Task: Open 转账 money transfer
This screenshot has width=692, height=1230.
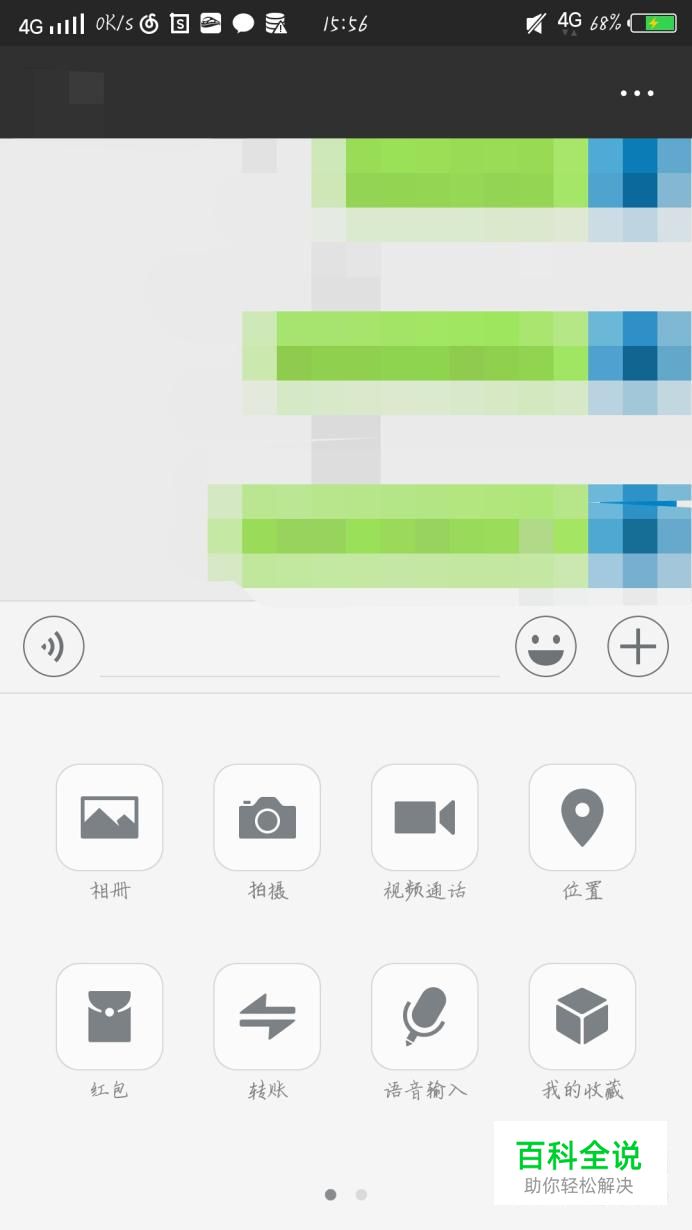Action: (x=267, y=1016)
